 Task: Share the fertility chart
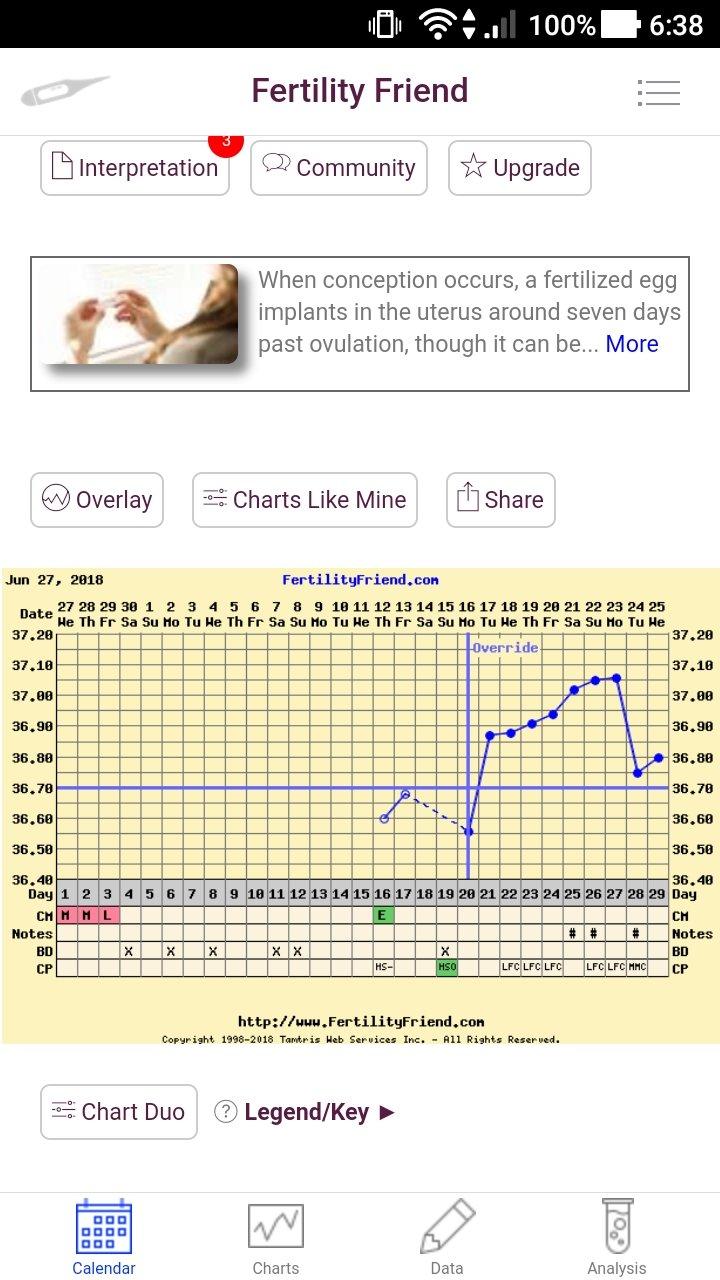(x=500, y=500)
